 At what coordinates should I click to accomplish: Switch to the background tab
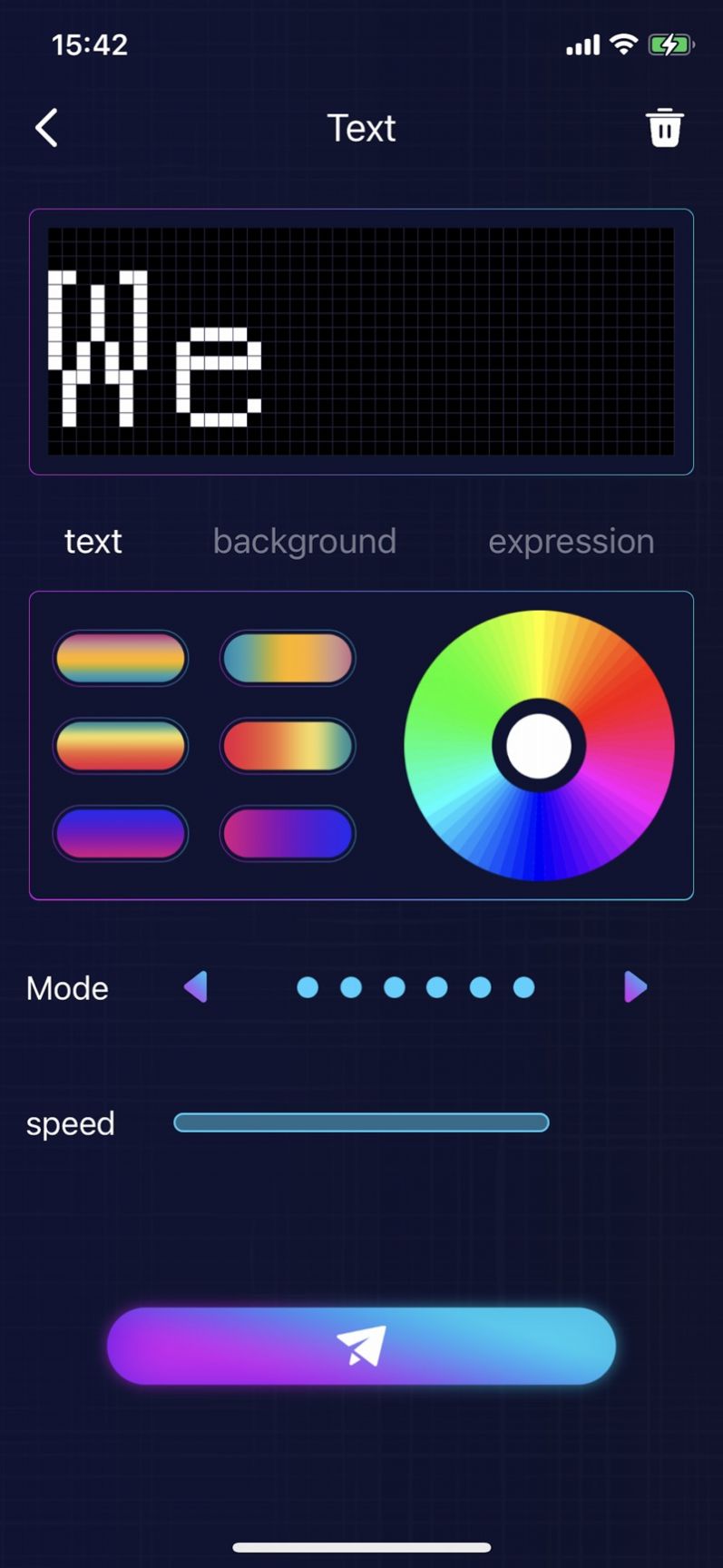tap(304, 541)
